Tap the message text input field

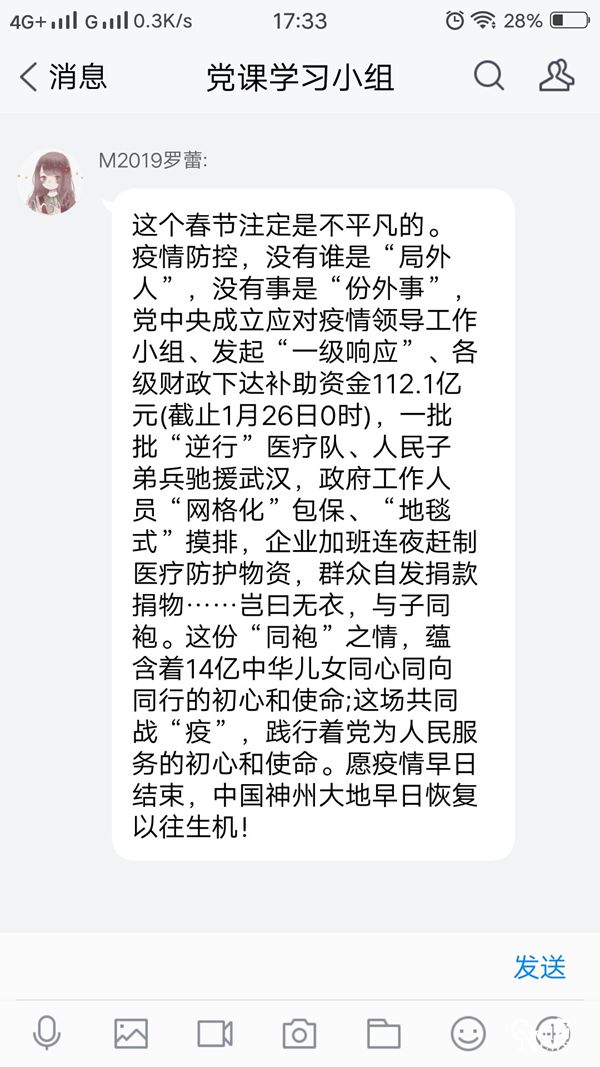click(250, 966)
